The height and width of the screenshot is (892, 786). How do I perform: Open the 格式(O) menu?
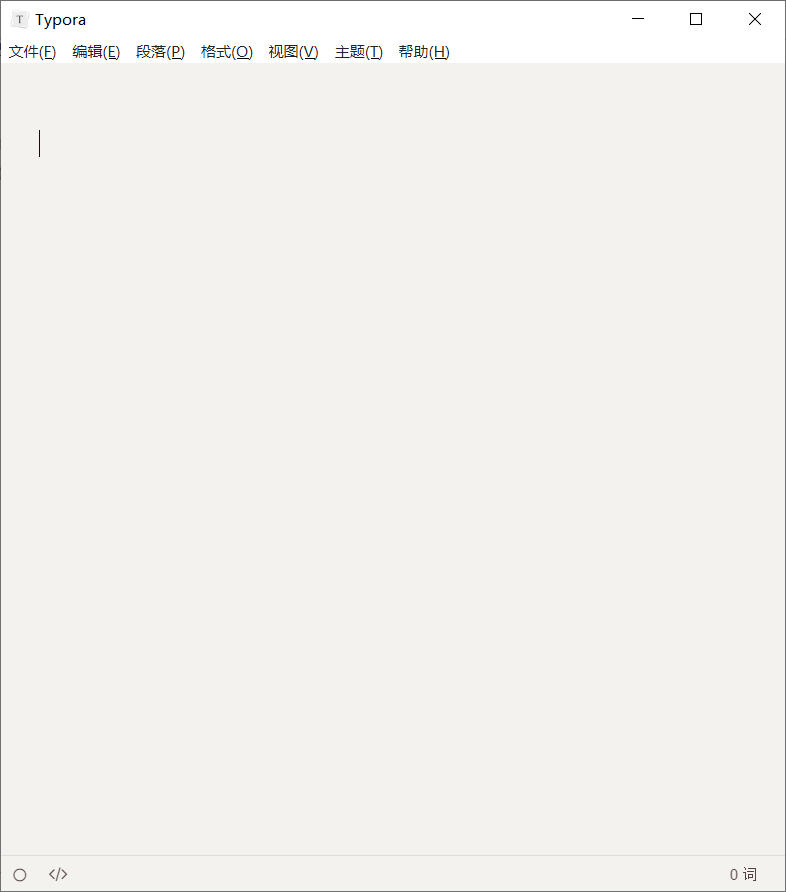pos(227,52)
